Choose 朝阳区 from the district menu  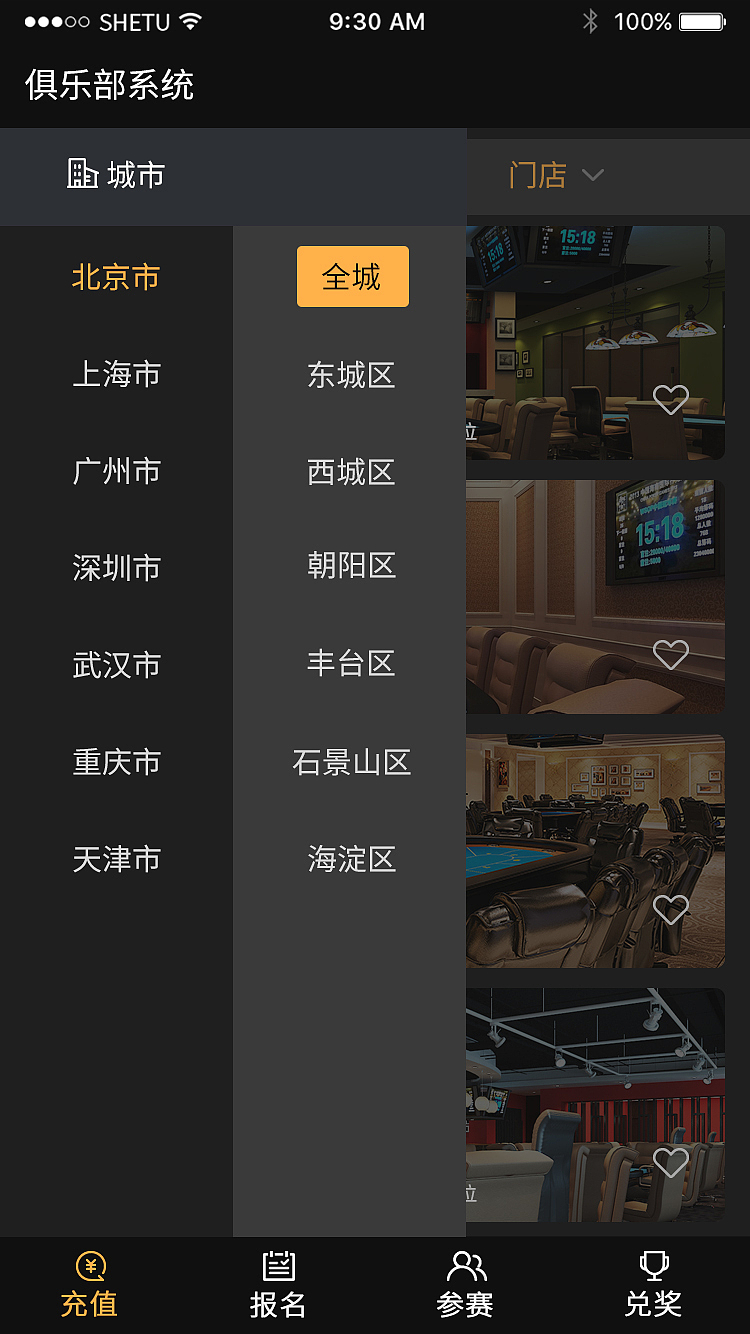pos(352,567)
